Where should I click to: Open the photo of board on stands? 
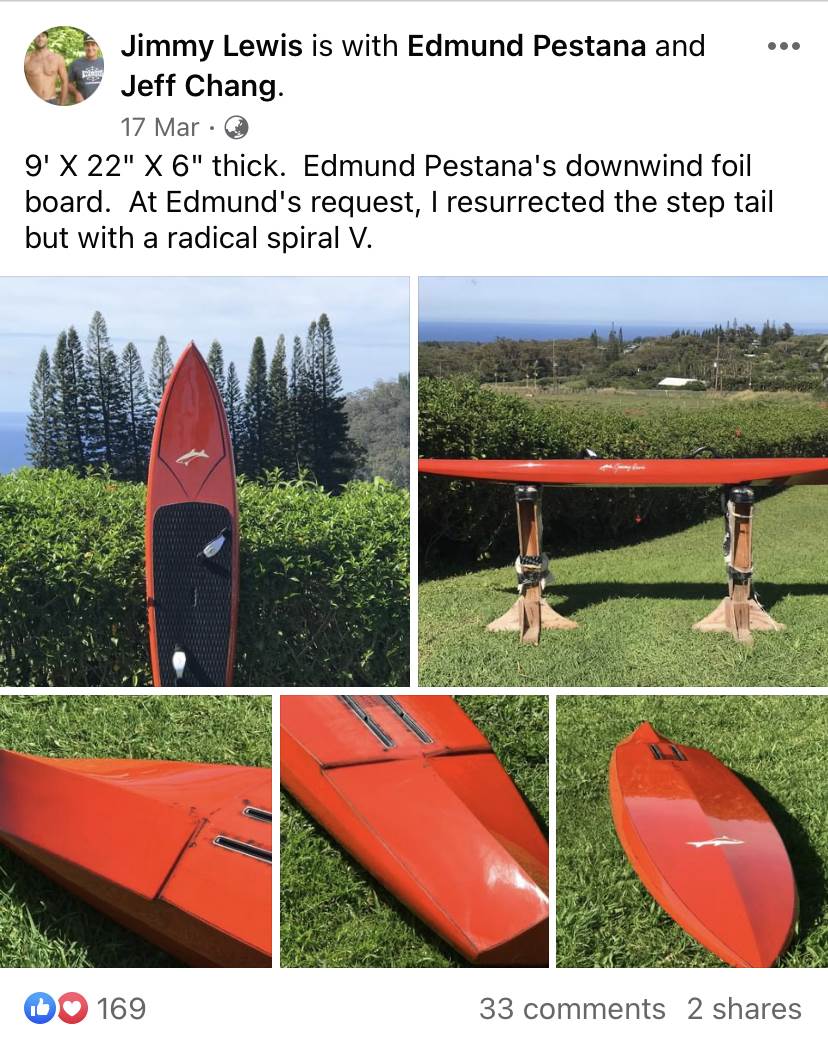tap(623, 481)
